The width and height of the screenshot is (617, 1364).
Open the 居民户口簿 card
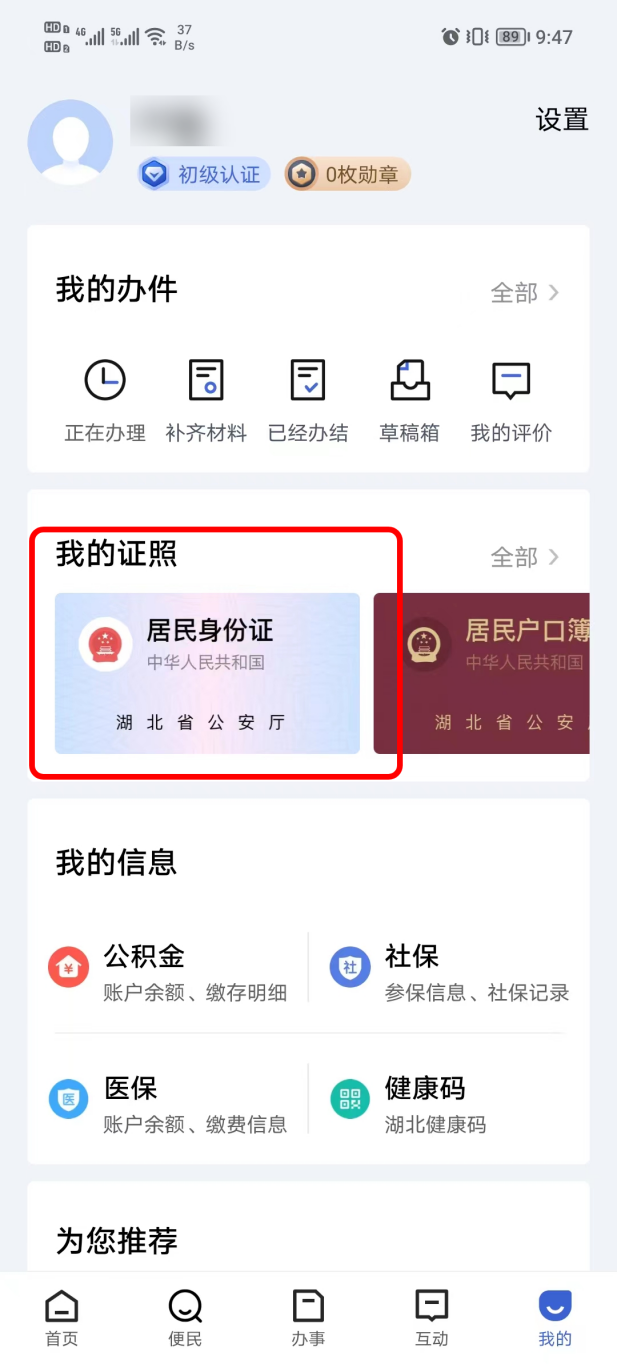482,673
